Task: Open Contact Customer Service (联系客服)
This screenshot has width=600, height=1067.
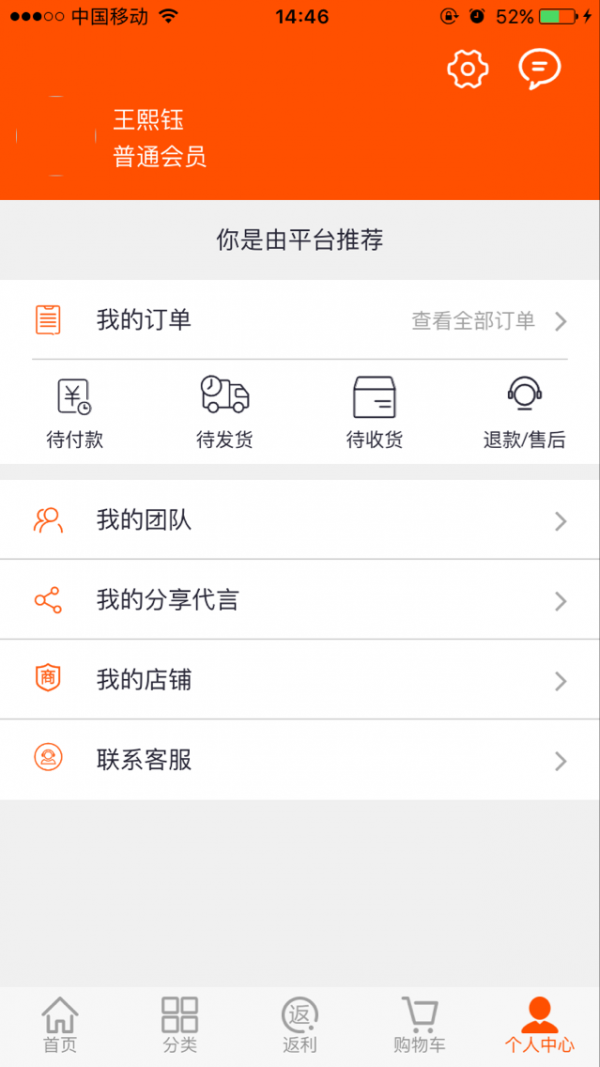Action: click(x=300, y=760)
